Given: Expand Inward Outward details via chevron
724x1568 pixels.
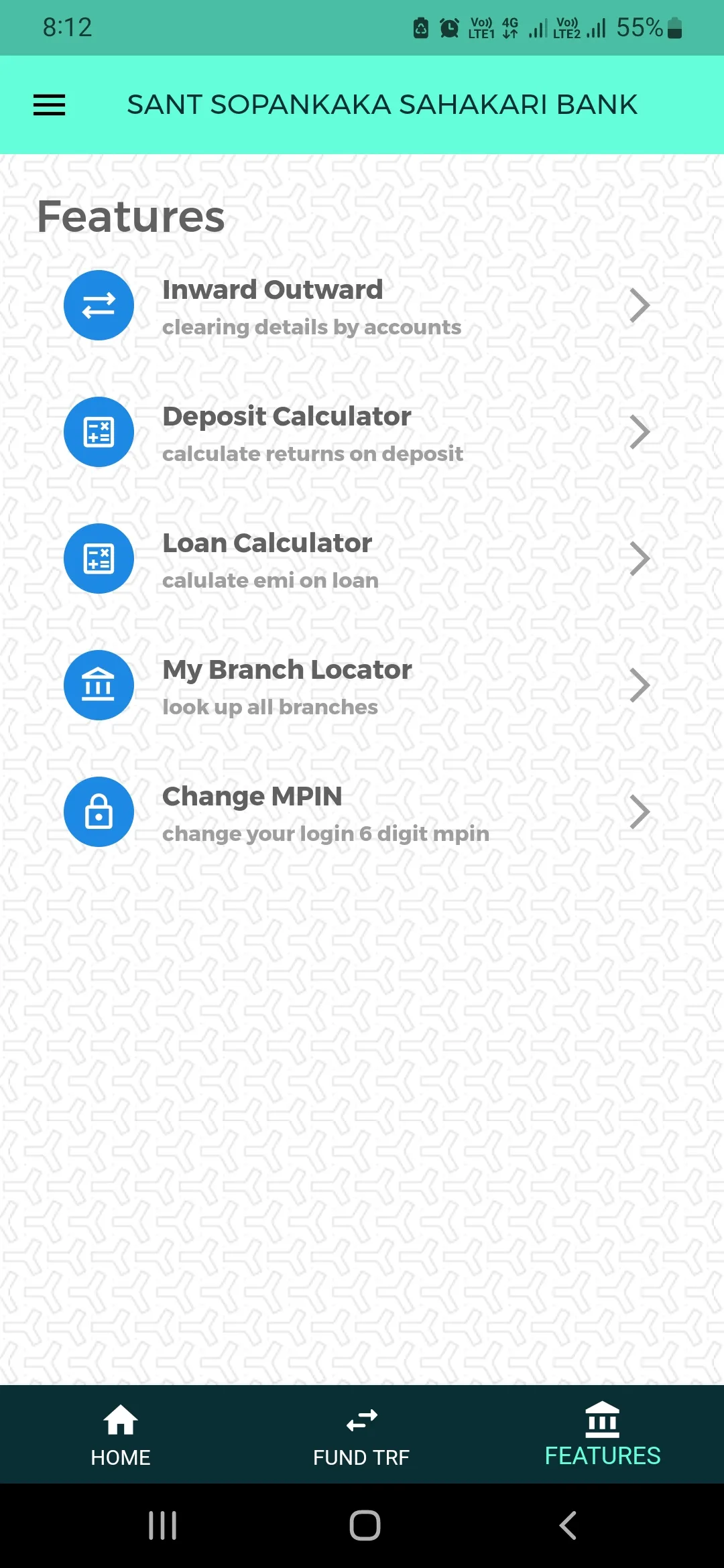Looking at the screenshot, I should pos(640,305).
